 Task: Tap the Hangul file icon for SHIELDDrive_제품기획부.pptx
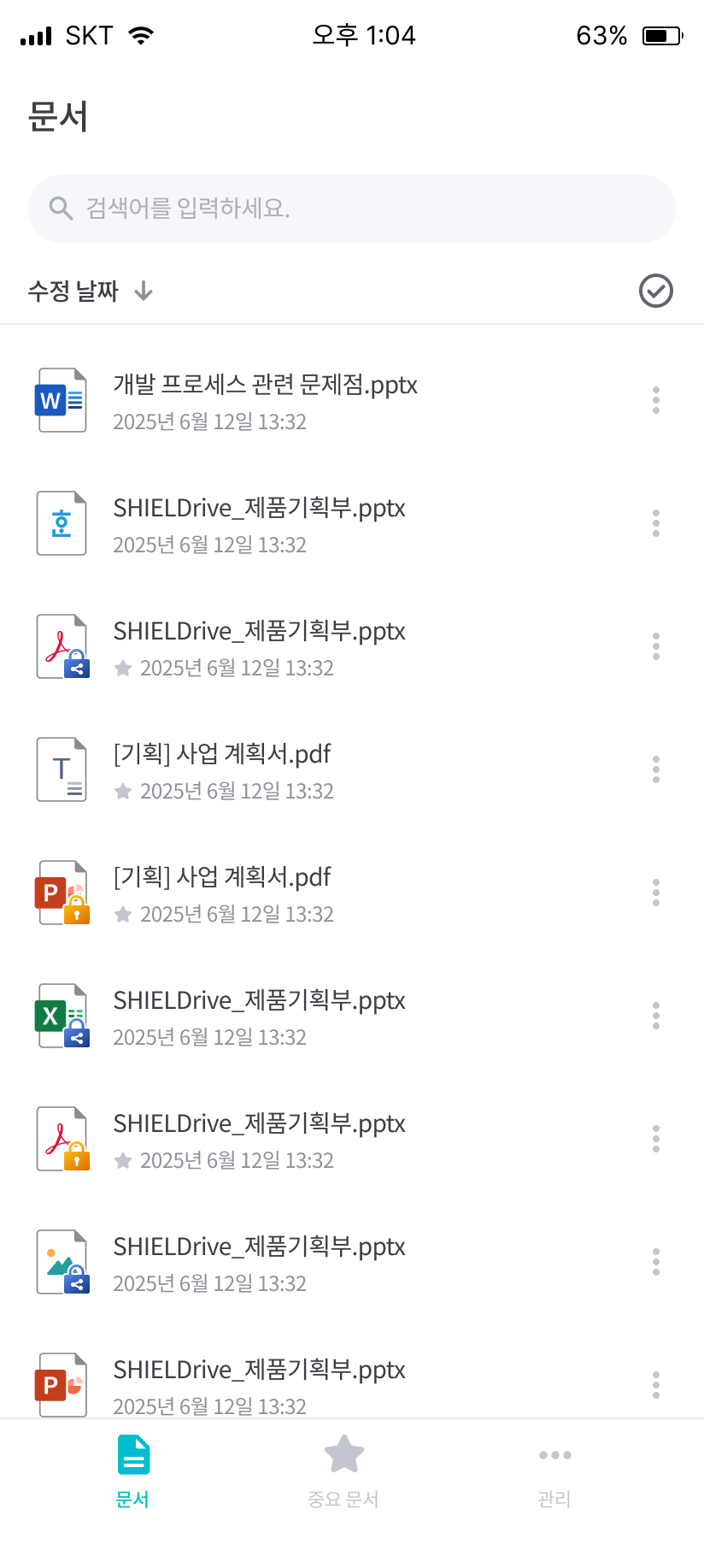coord(62,522)
